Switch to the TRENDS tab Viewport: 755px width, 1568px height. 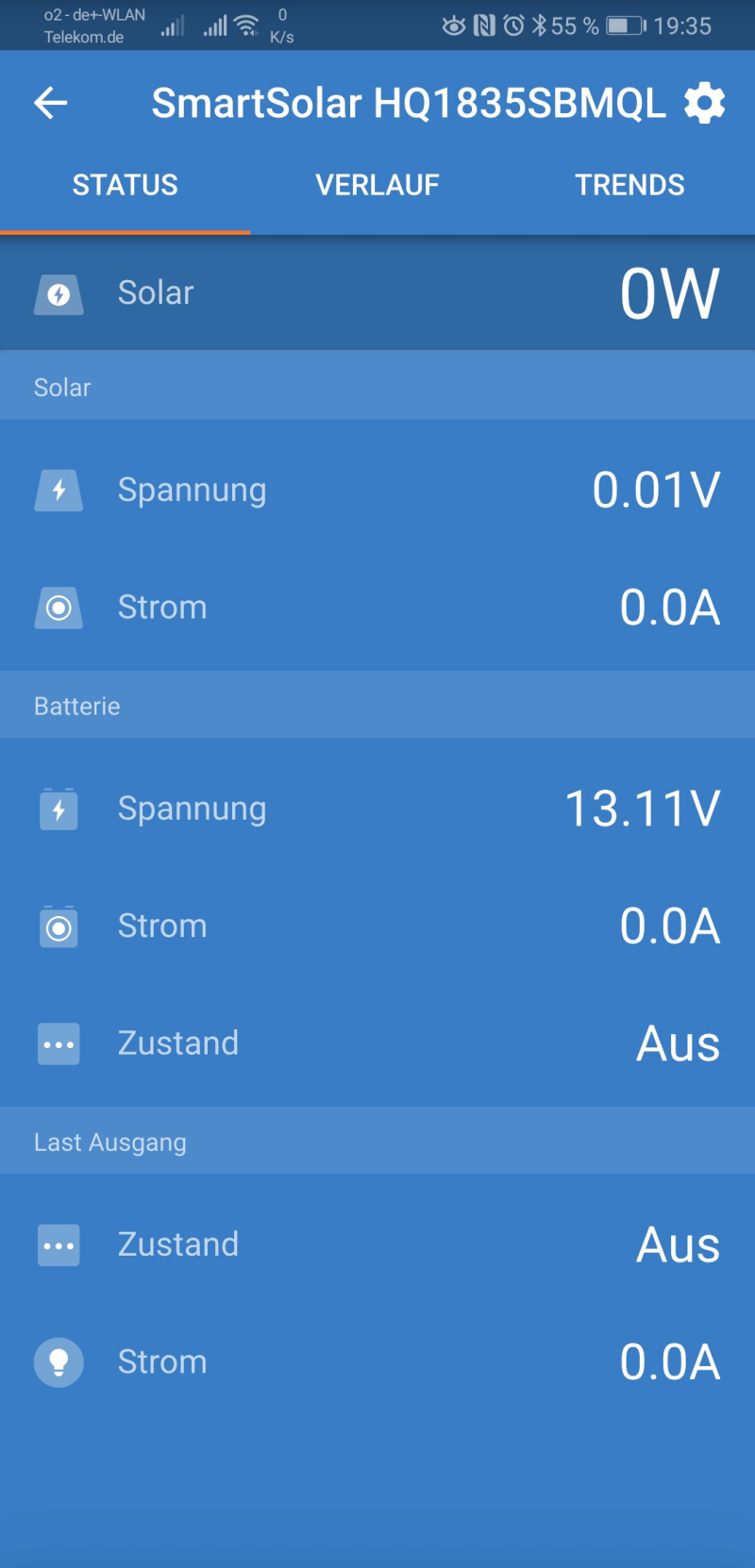(629, 185)
